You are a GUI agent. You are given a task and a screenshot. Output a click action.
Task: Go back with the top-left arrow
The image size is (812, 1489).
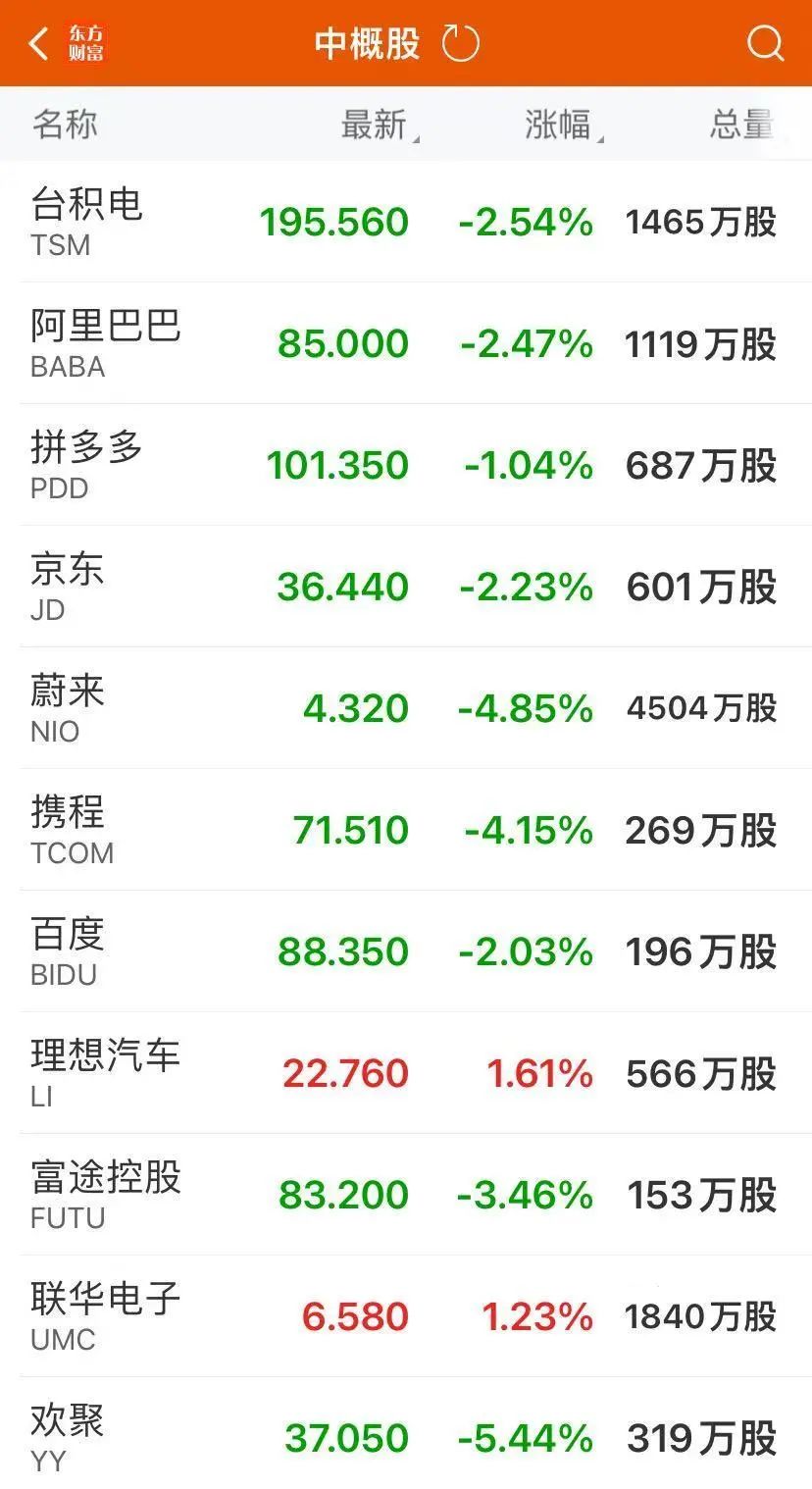[39, 44]
